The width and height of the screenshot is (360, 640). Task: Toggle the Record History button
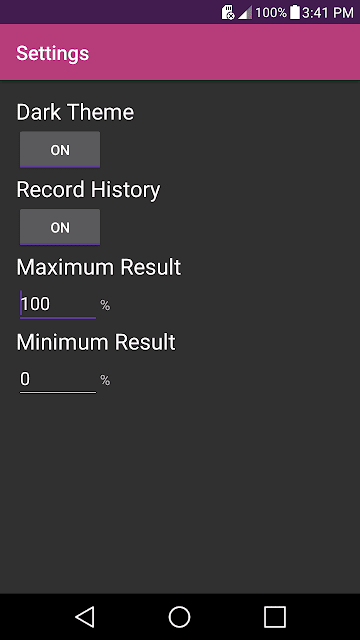[60, 227]
